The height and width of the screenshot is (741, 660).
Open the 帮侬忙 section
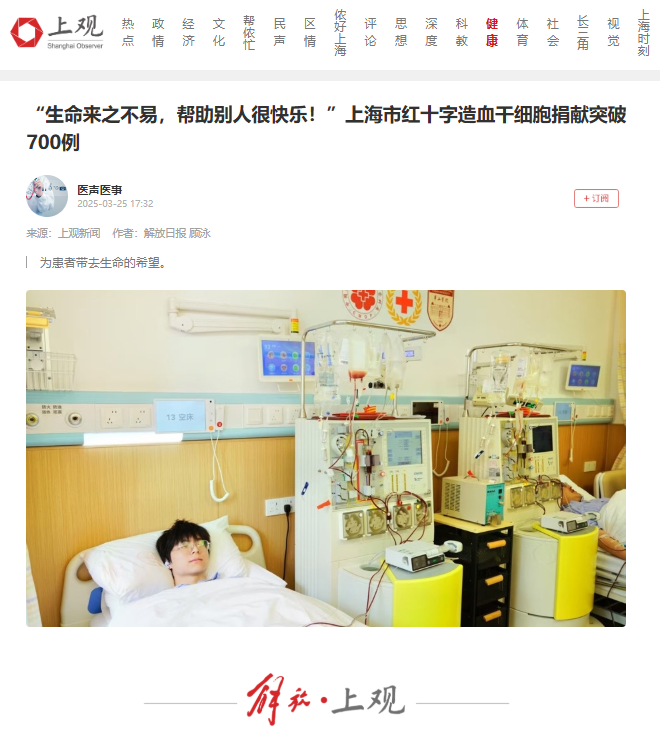coord(249,32)
